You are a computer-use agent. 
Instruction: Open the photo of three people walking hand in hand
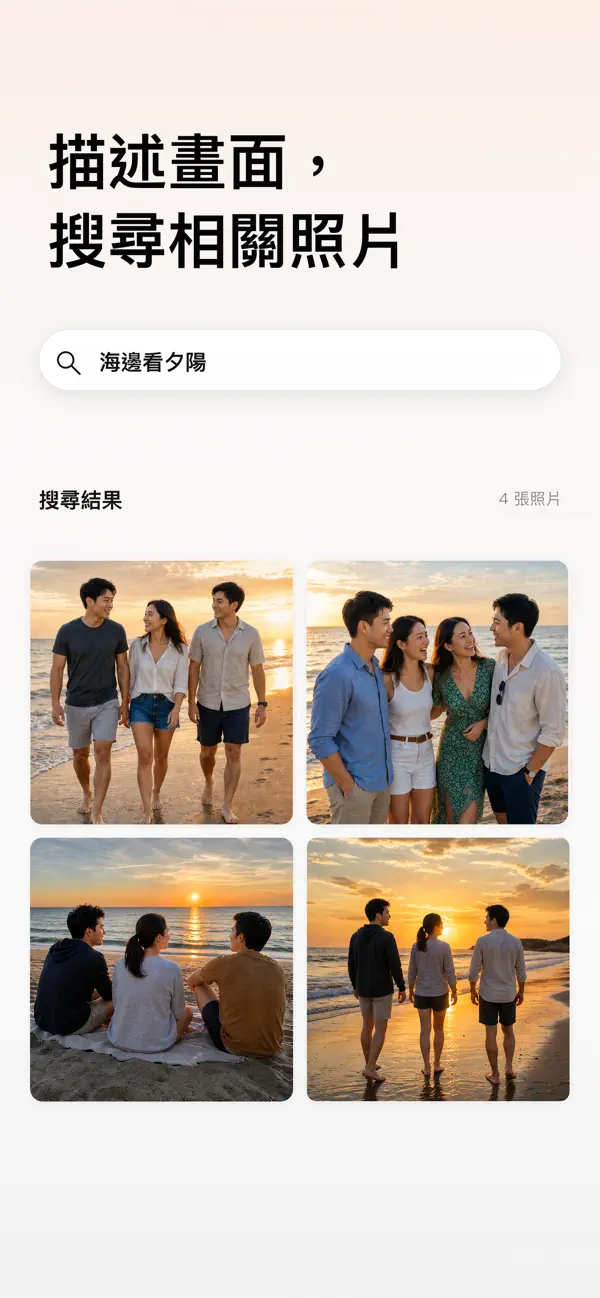(x=162, y=692)
